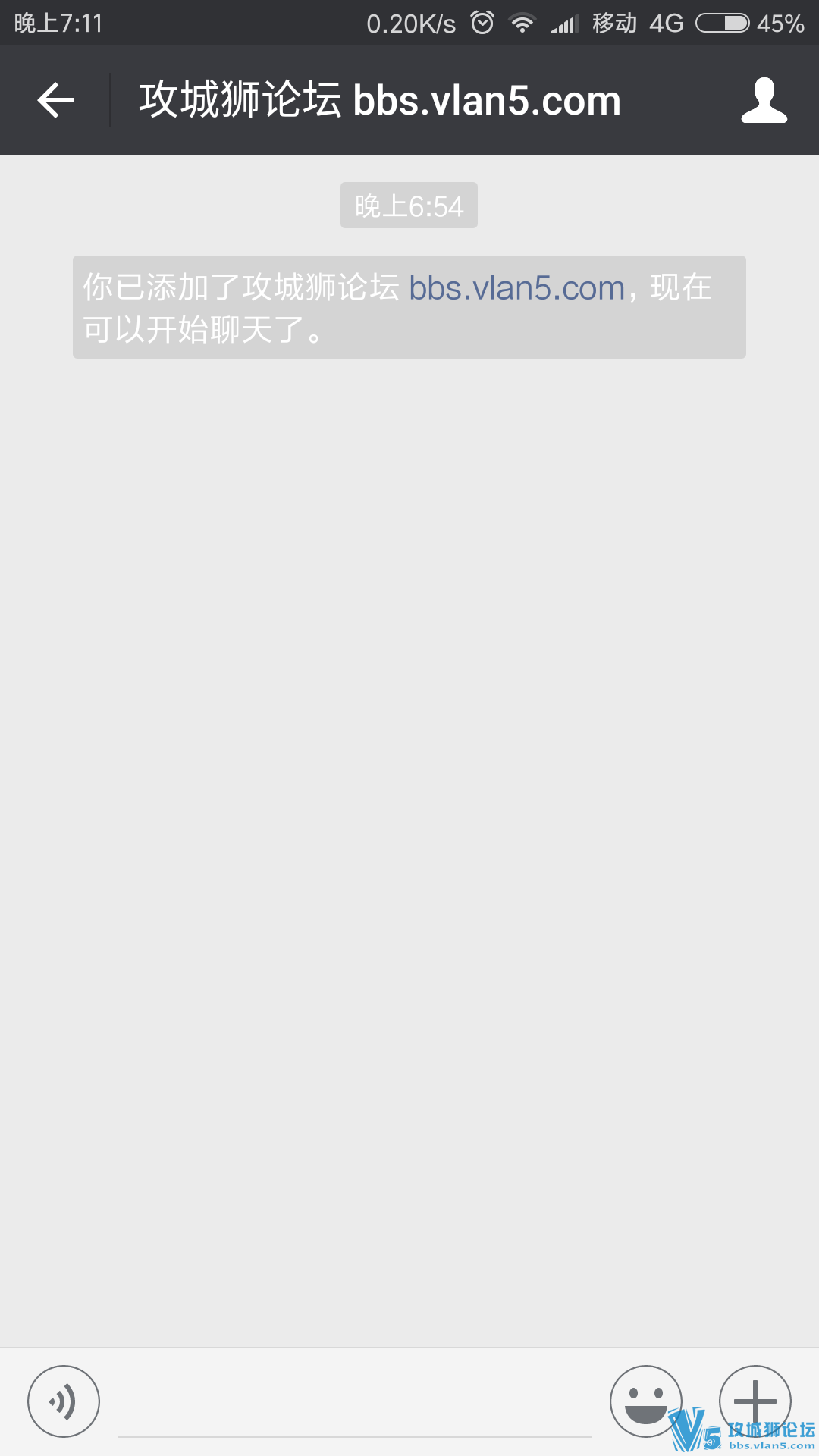Tap the chat title 攻城狮论坛 bbs.vlan5.com
The image size is (819, 1456).
pyautogui.click(x=378, y=99)
